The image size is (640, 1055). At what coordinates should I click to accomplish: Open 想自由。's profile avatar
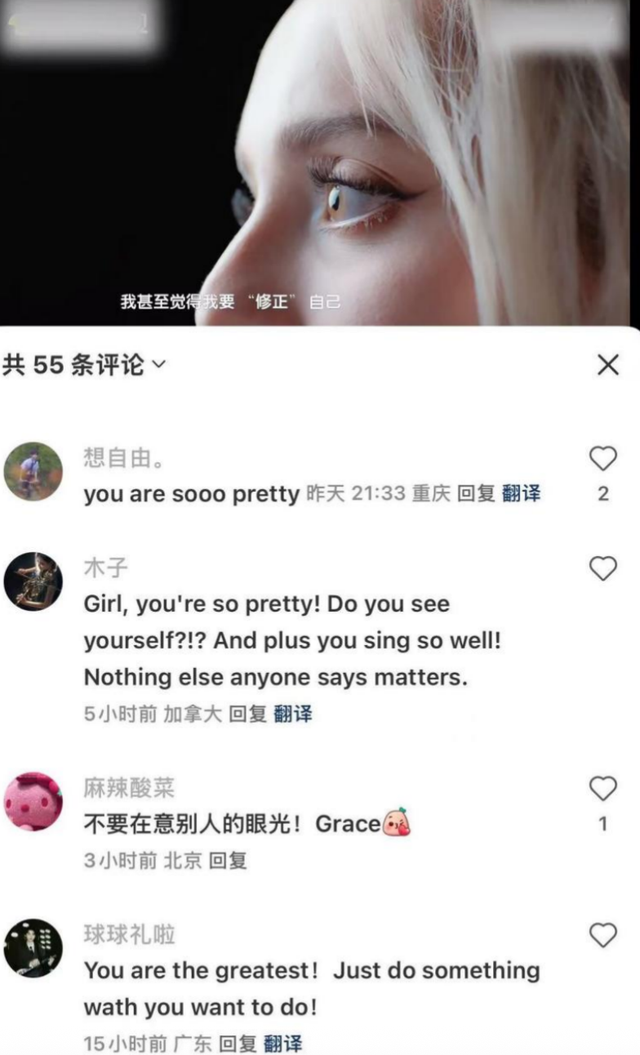click(x=33, y=471)
